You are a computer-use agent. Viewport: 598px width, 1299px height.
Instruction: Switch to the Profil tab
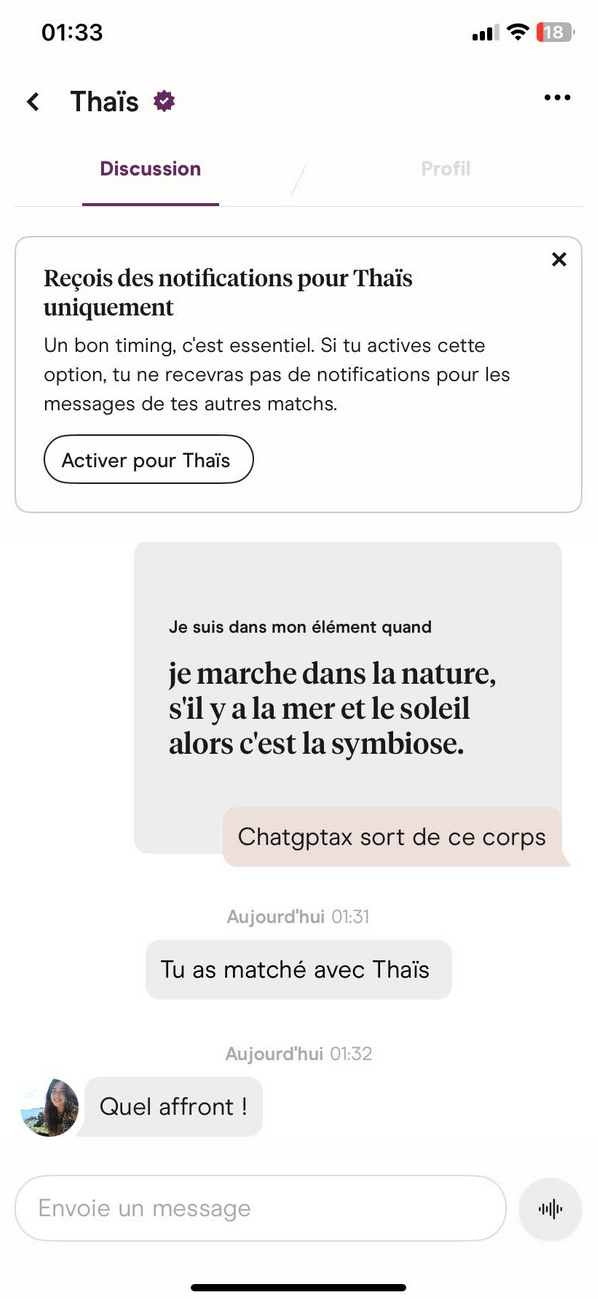445,169
